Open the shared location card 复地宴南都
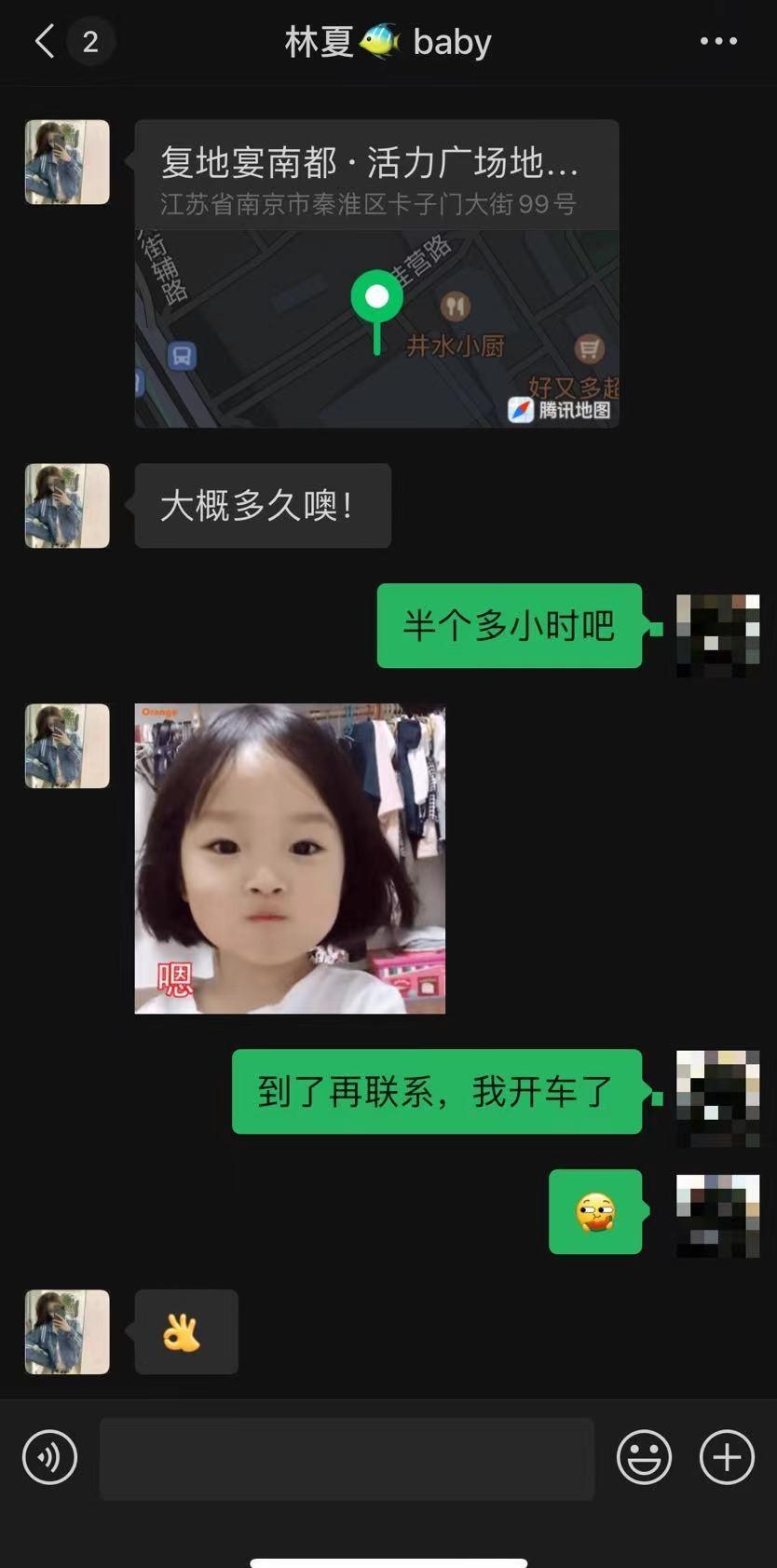The width and height of the screenshot is (777, 1568). pyautogui.click(x=376, y=273)
